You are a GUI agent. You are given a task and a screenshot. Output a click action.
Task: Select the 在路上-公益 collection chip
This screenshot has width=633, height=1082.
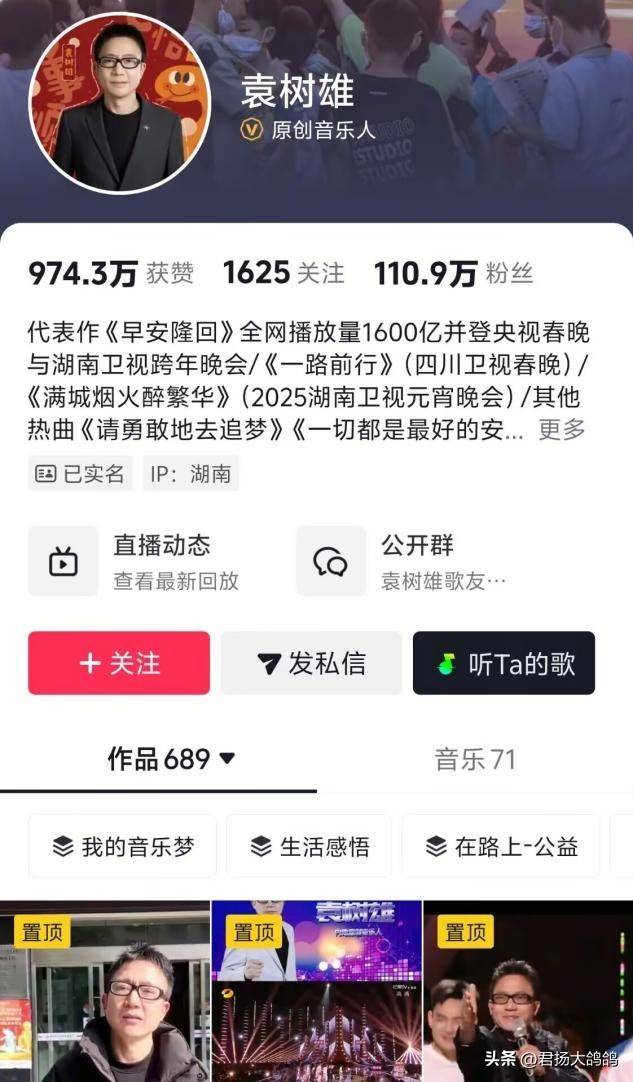(x=501, y=846)
